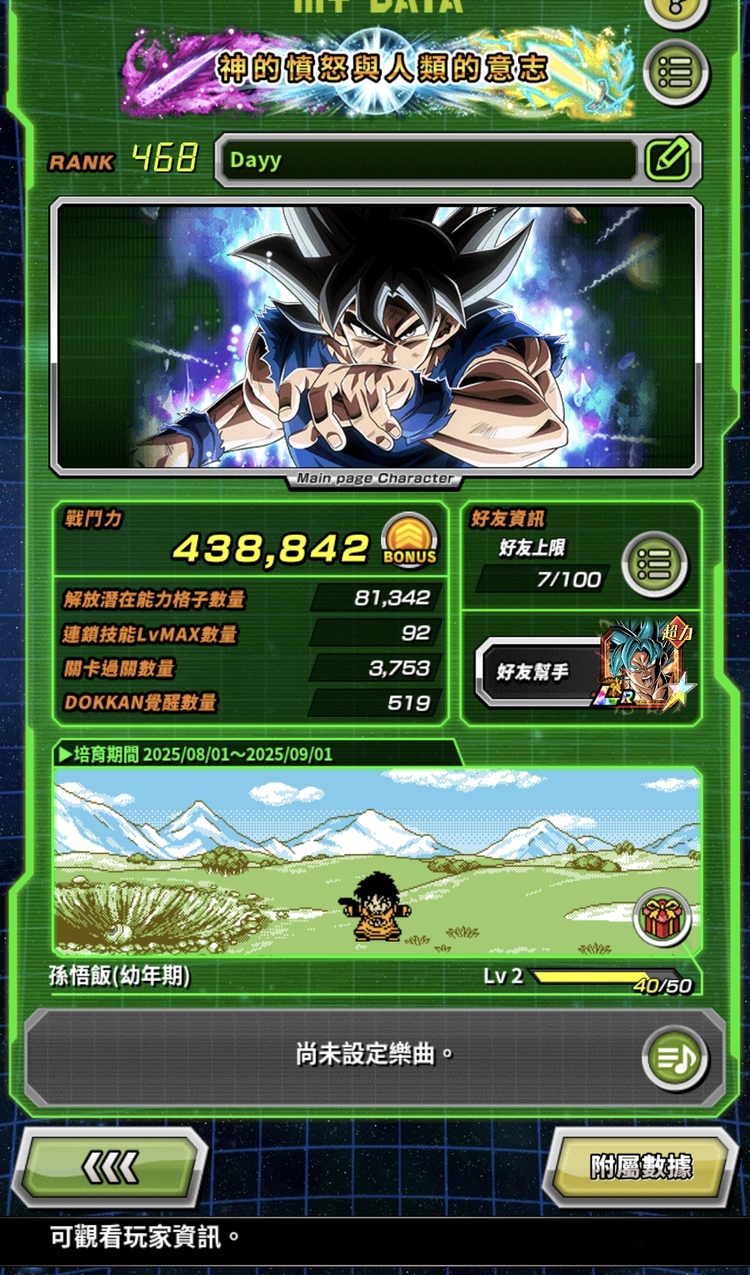Choose a music track using the note icon

pyautogui.click(x=674, y=1057)
